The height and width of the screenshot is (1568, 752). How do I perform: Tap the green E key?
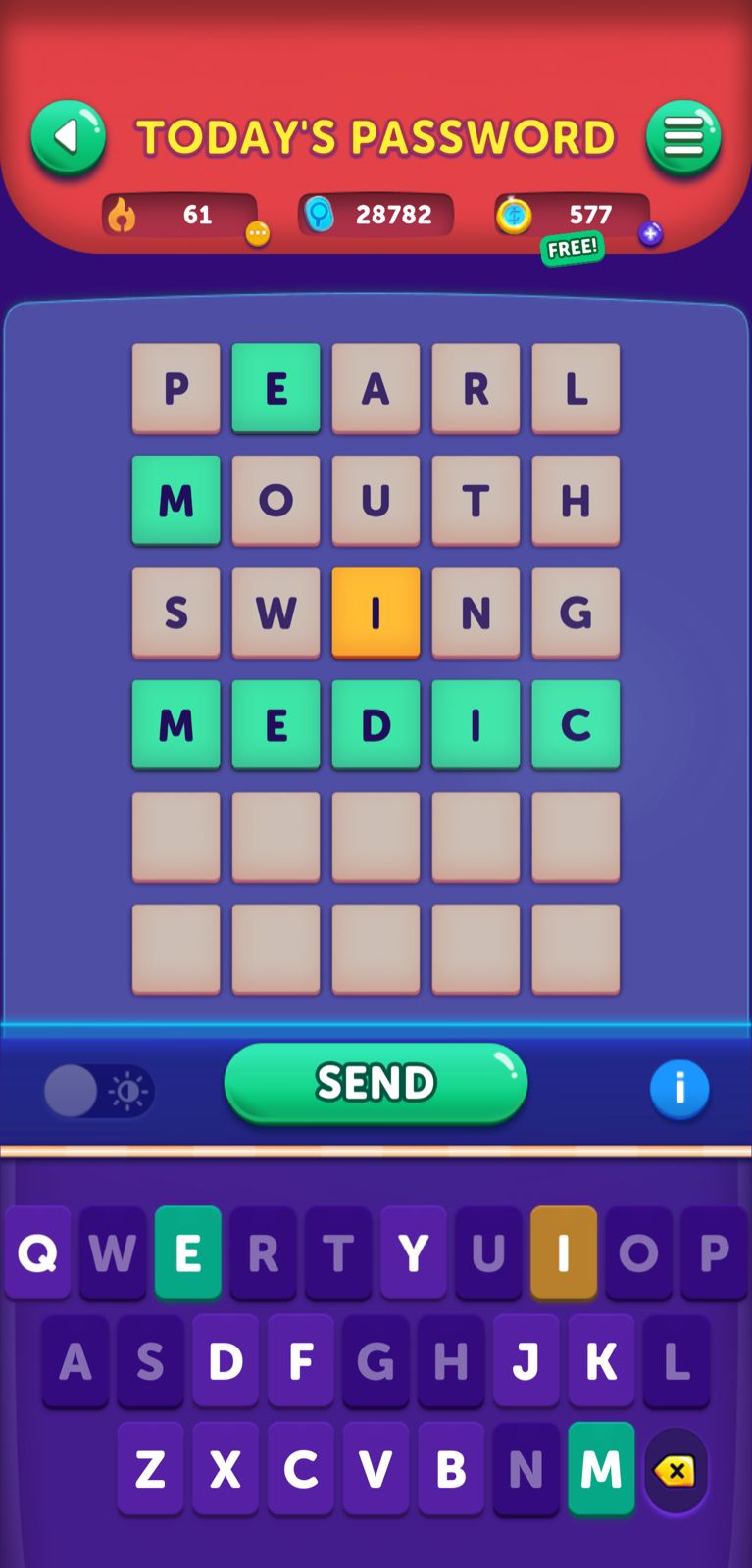[187, 1252]
